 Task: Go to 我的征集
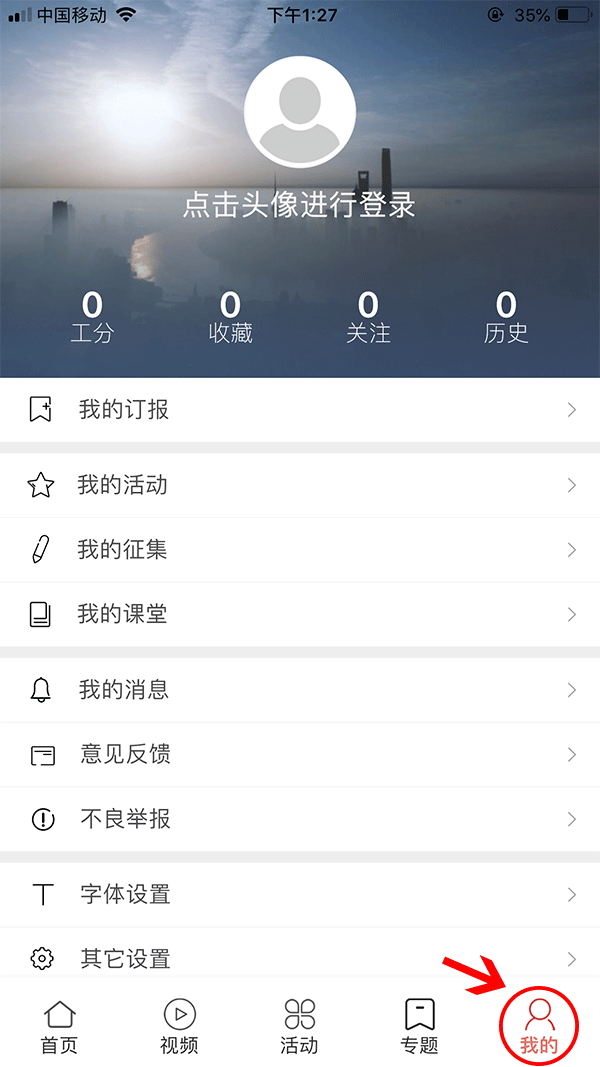click(300, 549)
